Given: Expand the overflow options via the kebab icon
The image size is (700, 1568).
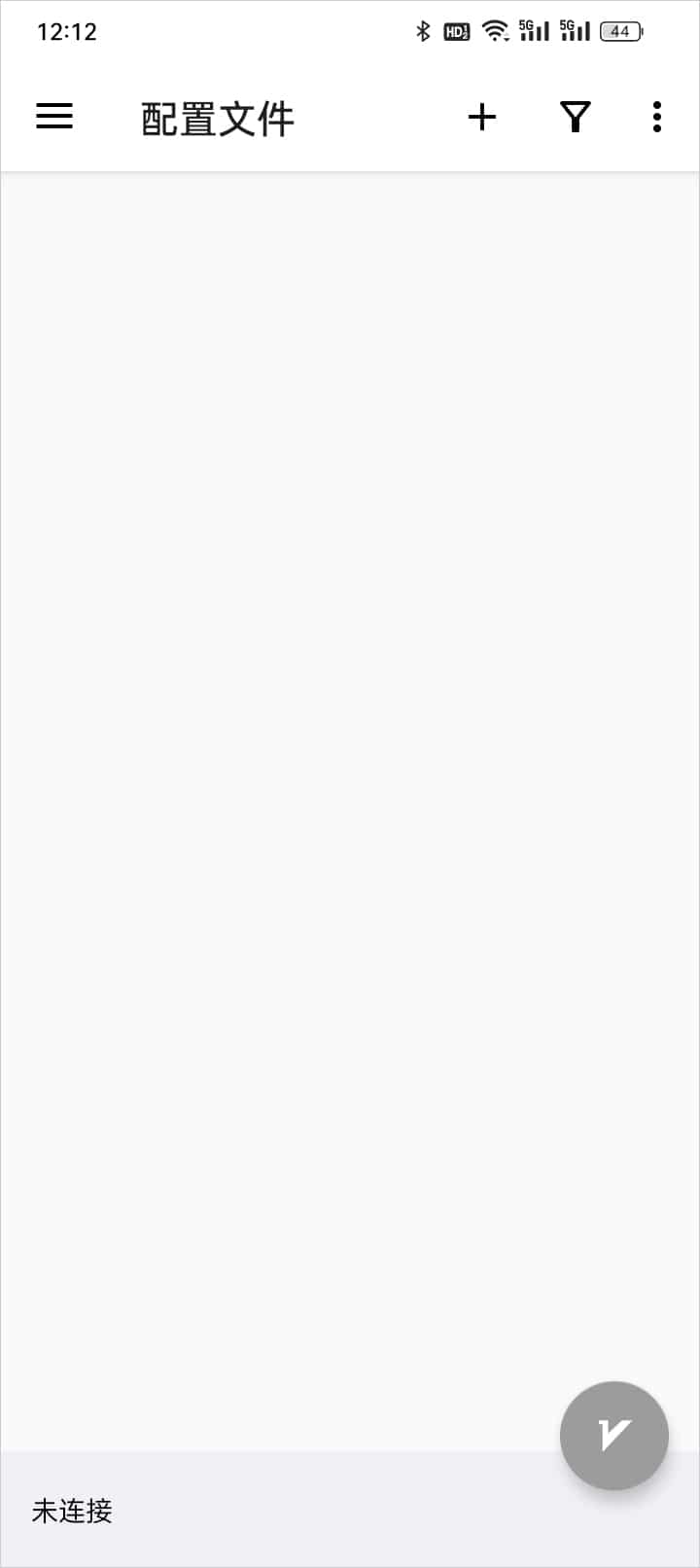Looking at the screenshot, I should pos(657,117).
